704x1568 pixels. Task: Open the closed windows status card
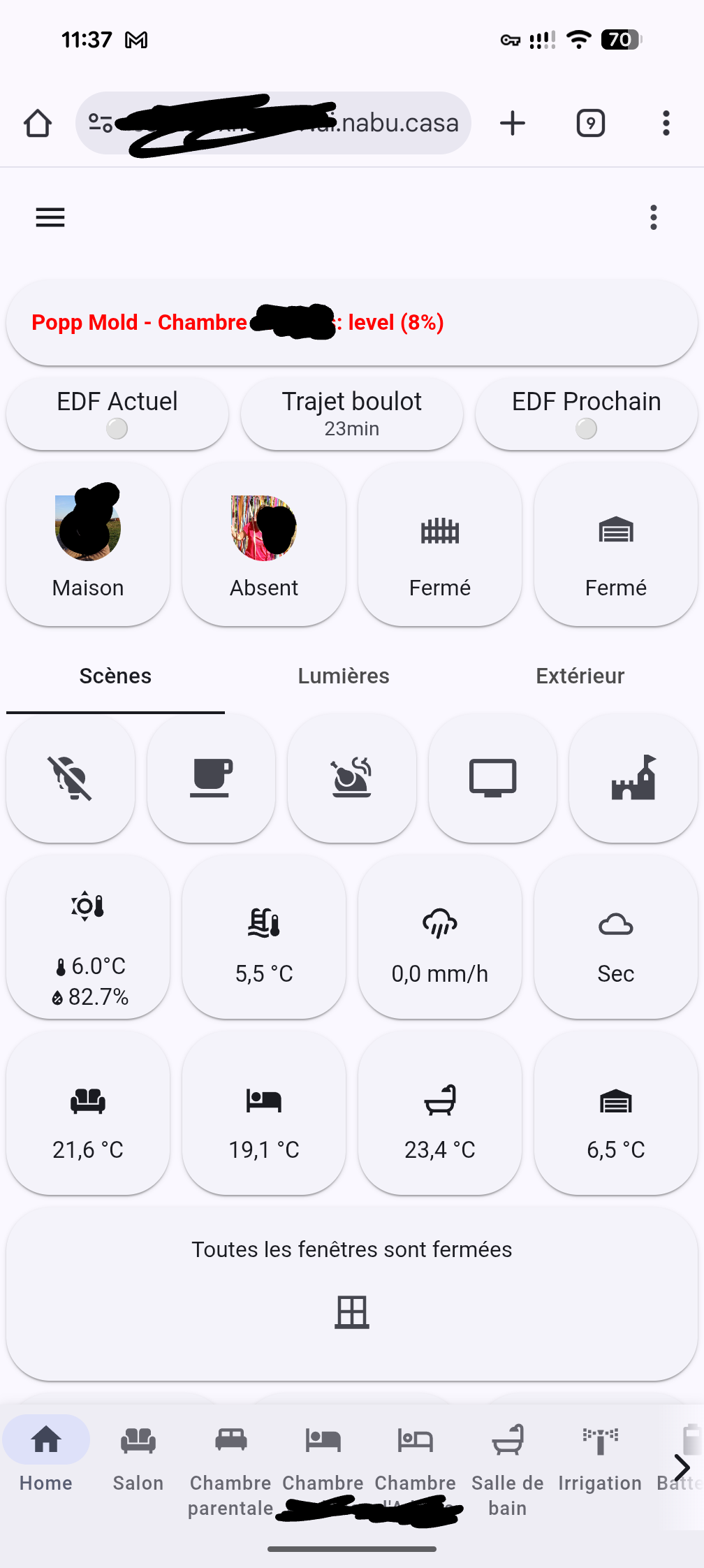click(x=351, y=1293)
